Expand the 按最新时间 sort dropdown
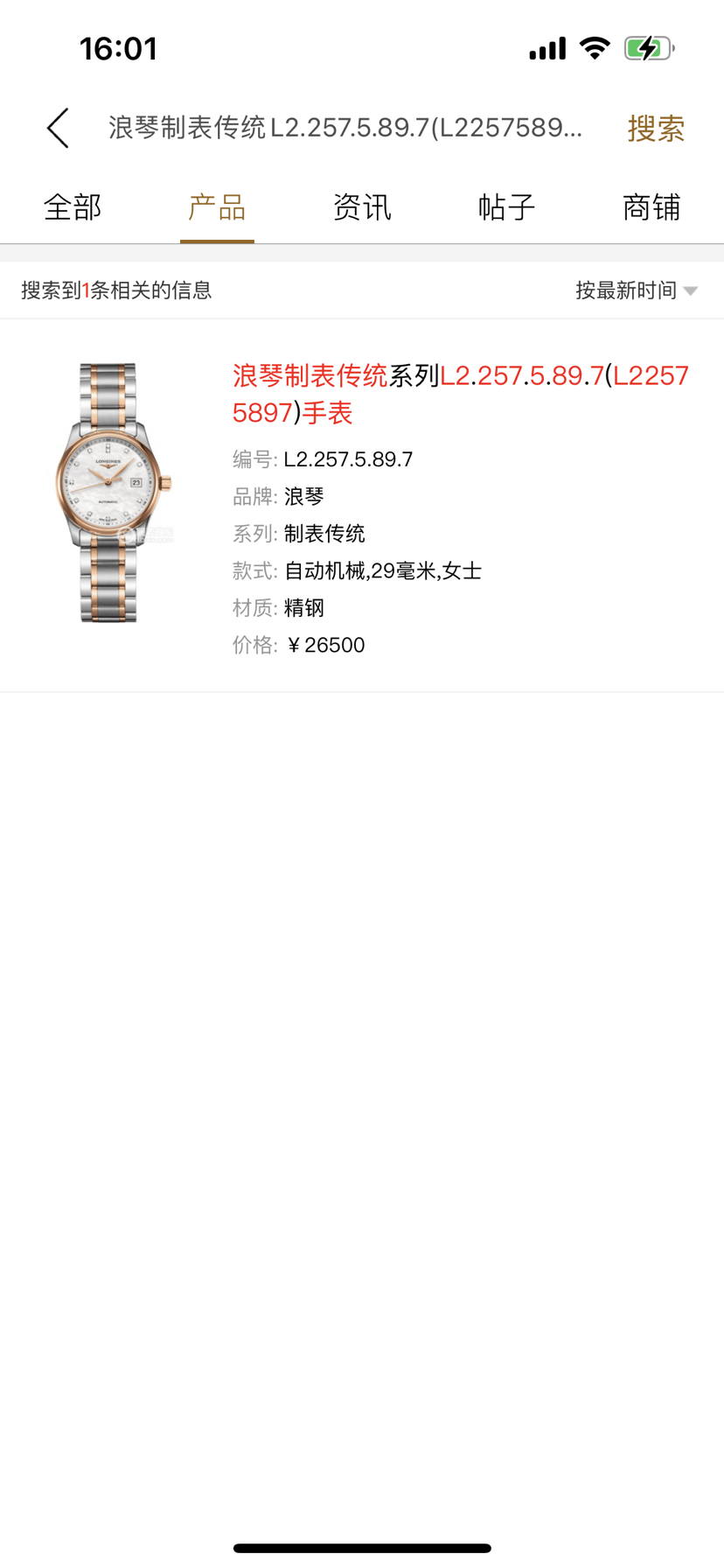This screenshot has width=724, height=1568. [x=636, y=290]
